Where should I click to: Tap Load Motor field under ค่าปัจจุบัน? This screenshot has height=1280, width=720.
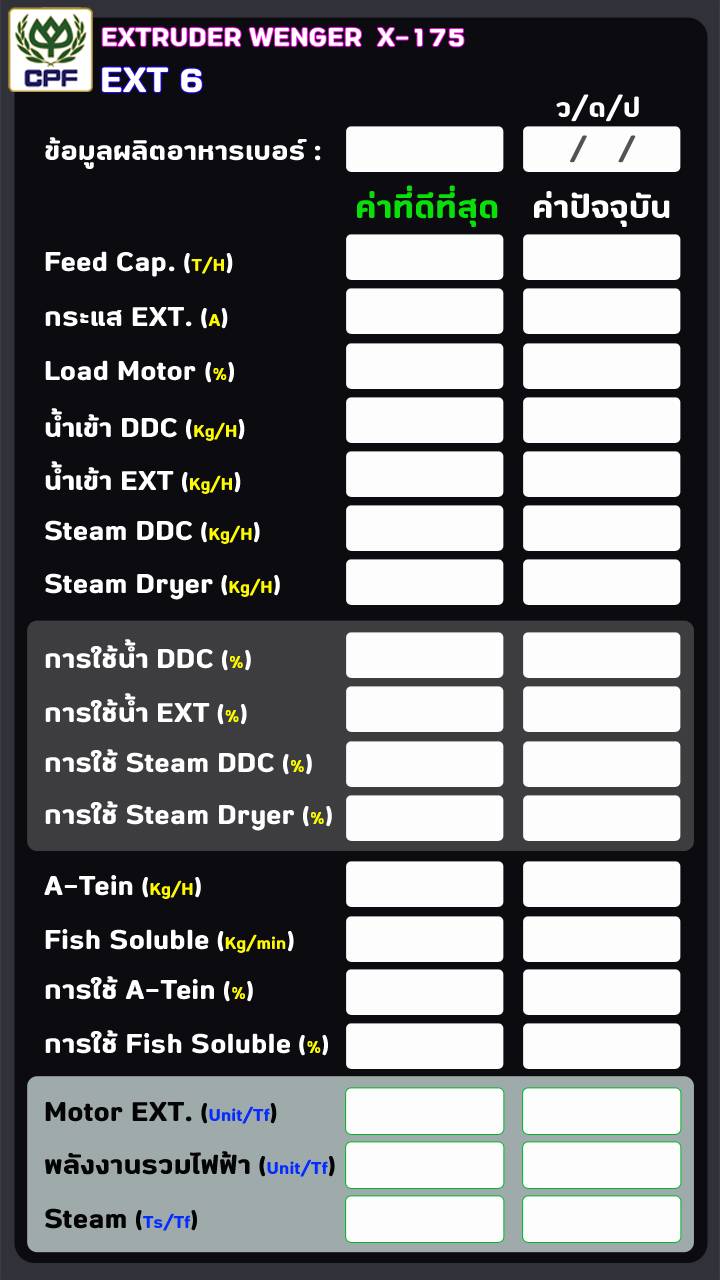click(x=601, y=366)
